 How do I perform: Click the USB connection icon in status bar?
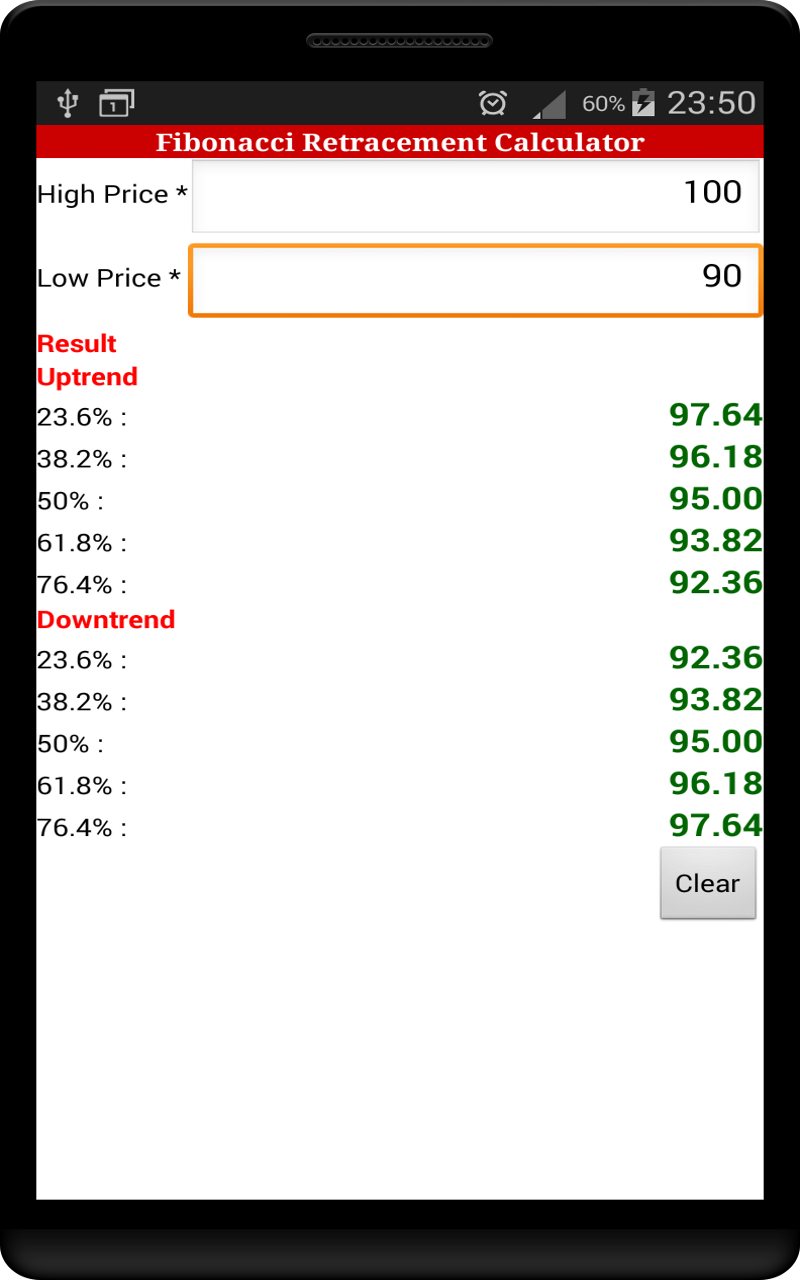pyautogui.click(x=66, y=102)
